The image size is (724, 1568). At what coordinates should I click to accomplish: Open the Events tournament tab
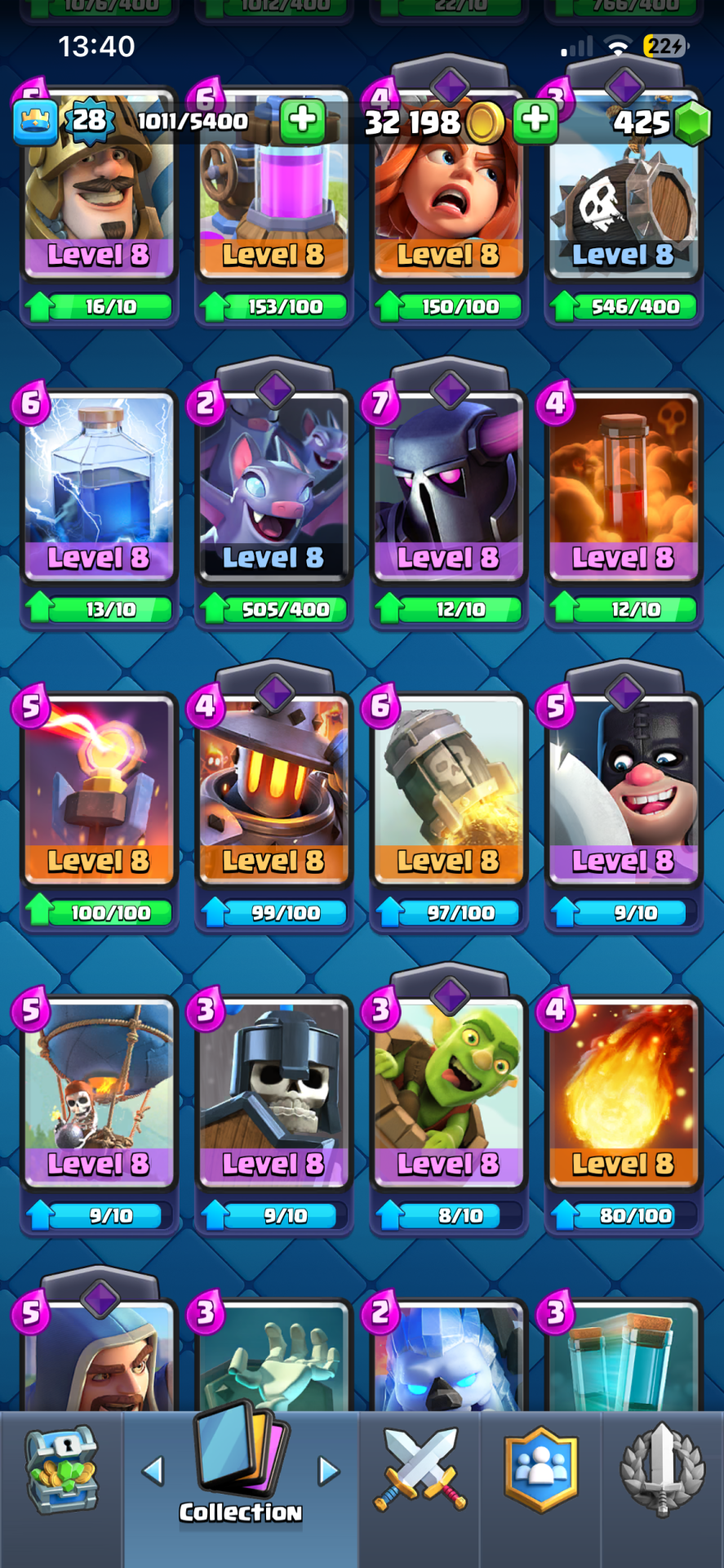(x=662, y=1470)
